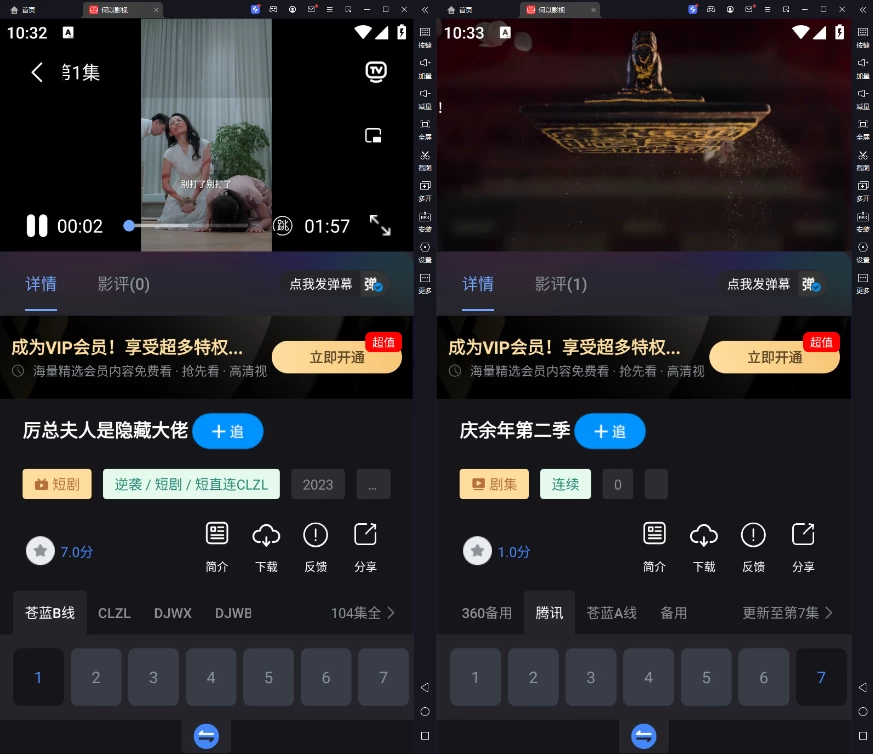Rate the show scored 7.0分

click(x=40, y=551)
